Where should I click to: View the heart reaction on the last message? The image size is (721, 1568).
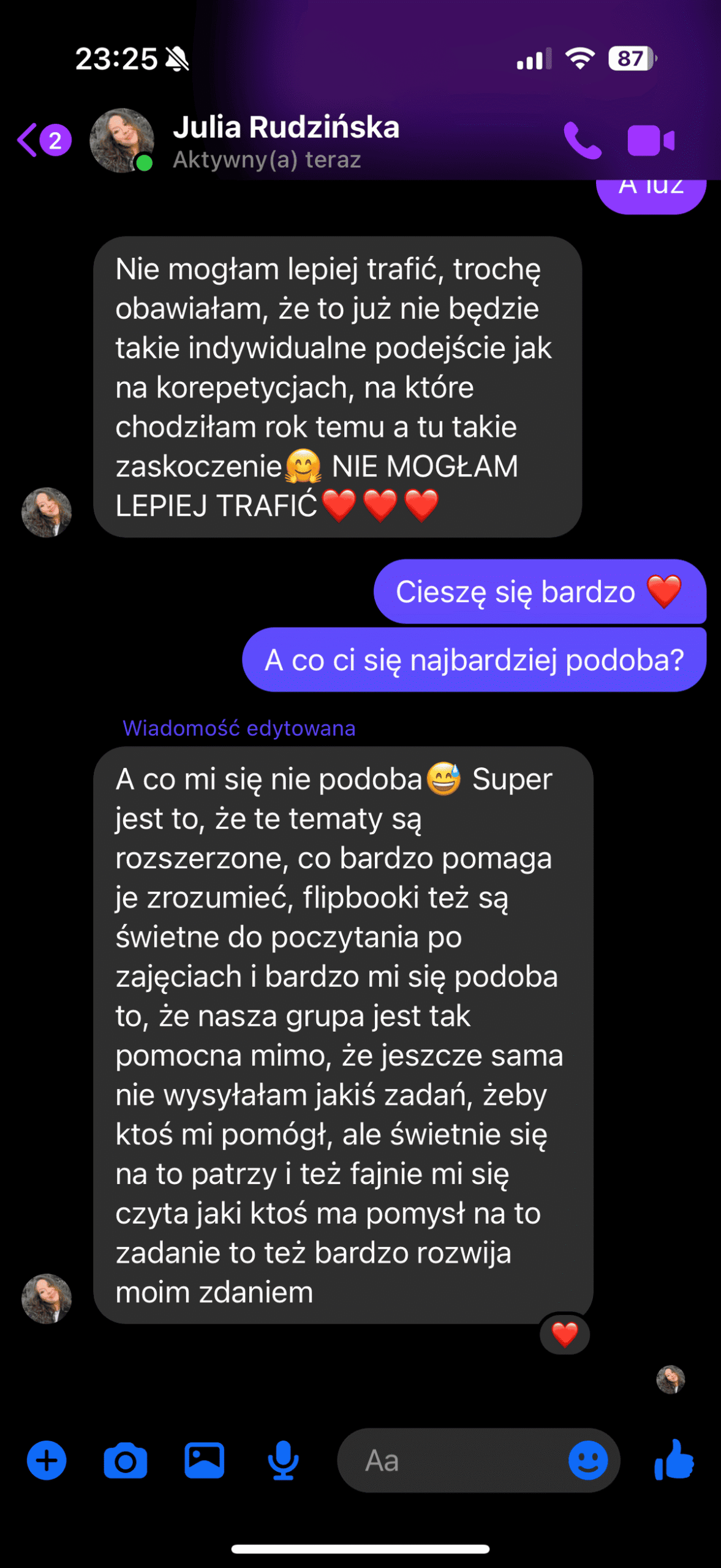click(565, 1335)
